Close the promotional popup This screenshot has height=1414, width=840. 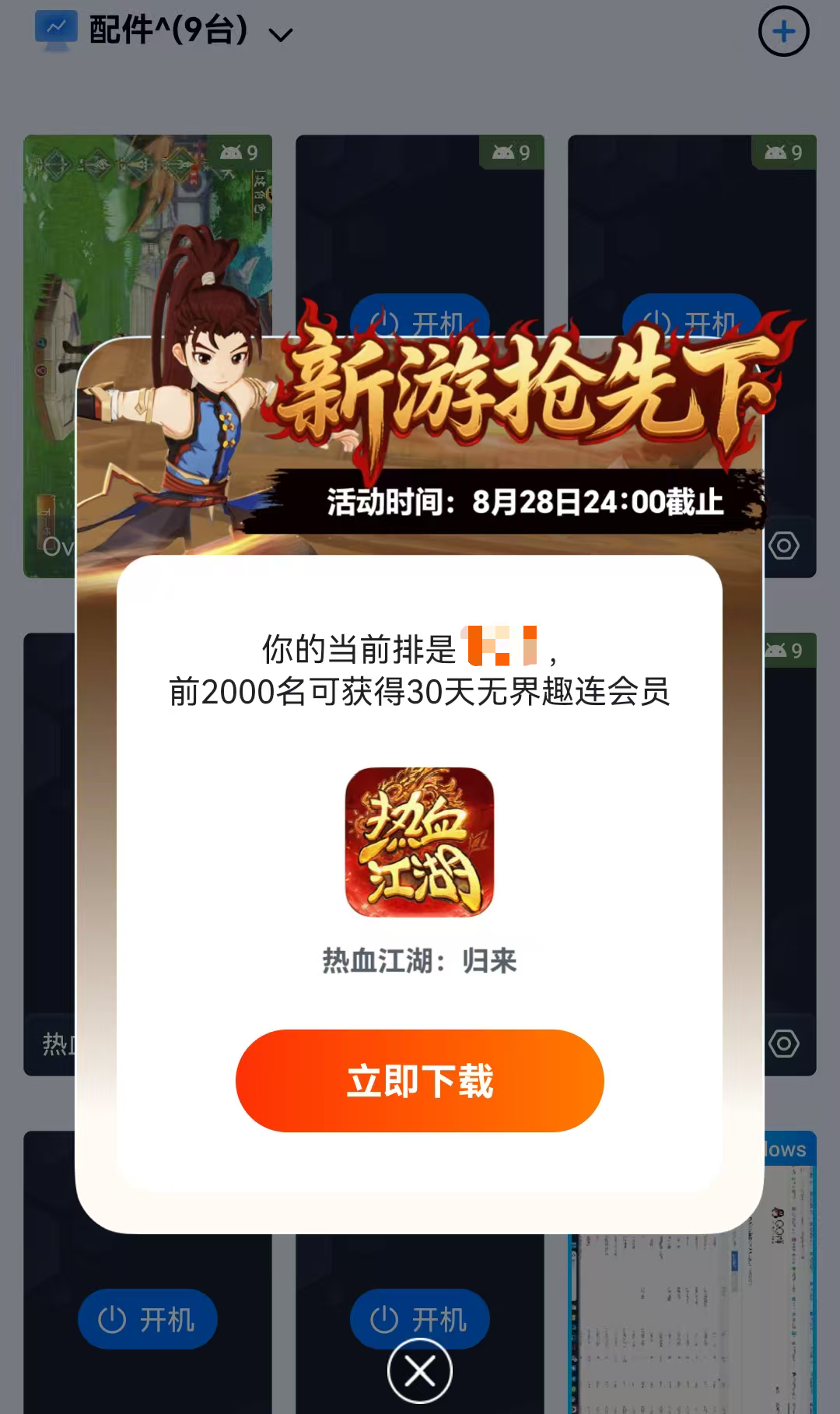[420, 1371]
